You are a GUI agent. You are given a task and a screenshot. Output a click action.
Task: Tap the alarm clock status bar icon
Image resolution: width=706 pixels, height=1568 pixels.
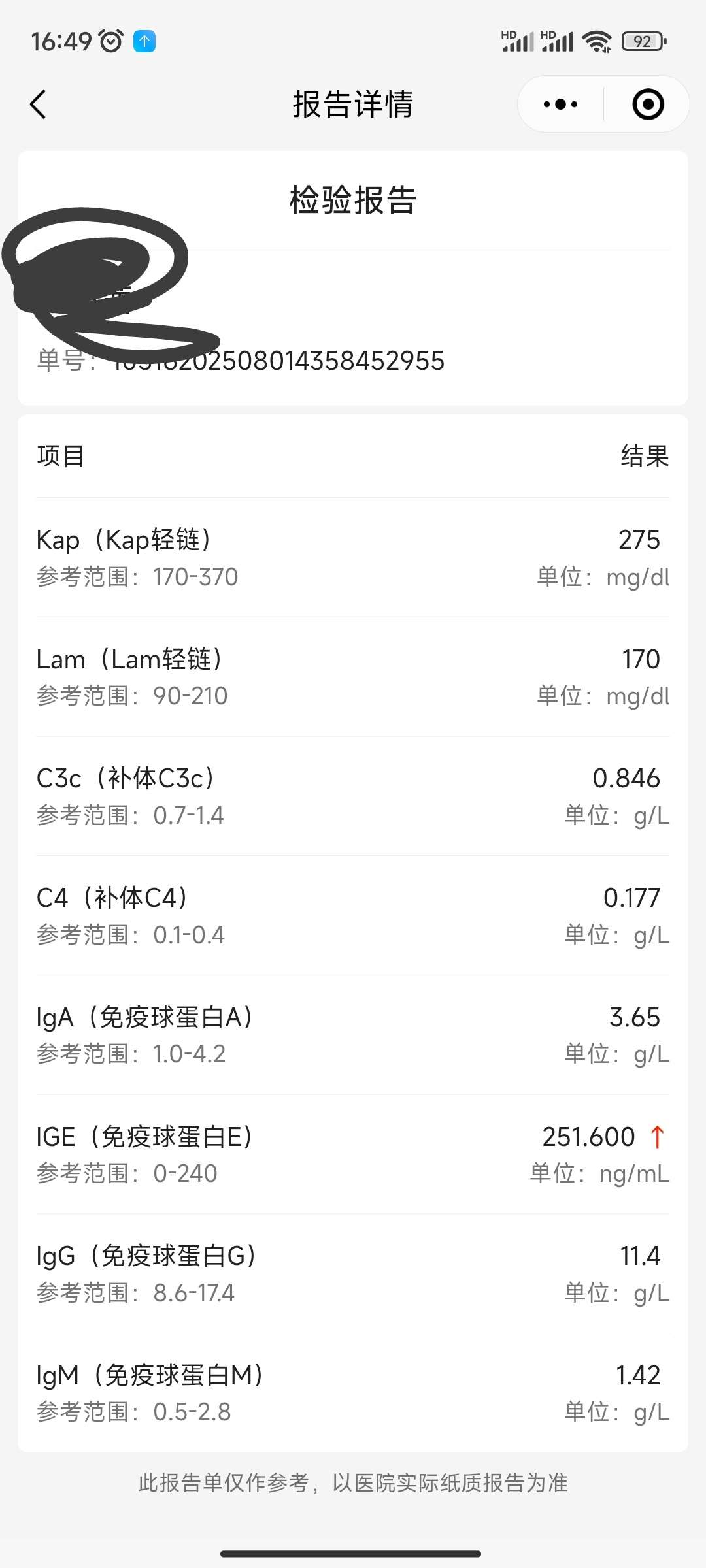pos(110,39)
